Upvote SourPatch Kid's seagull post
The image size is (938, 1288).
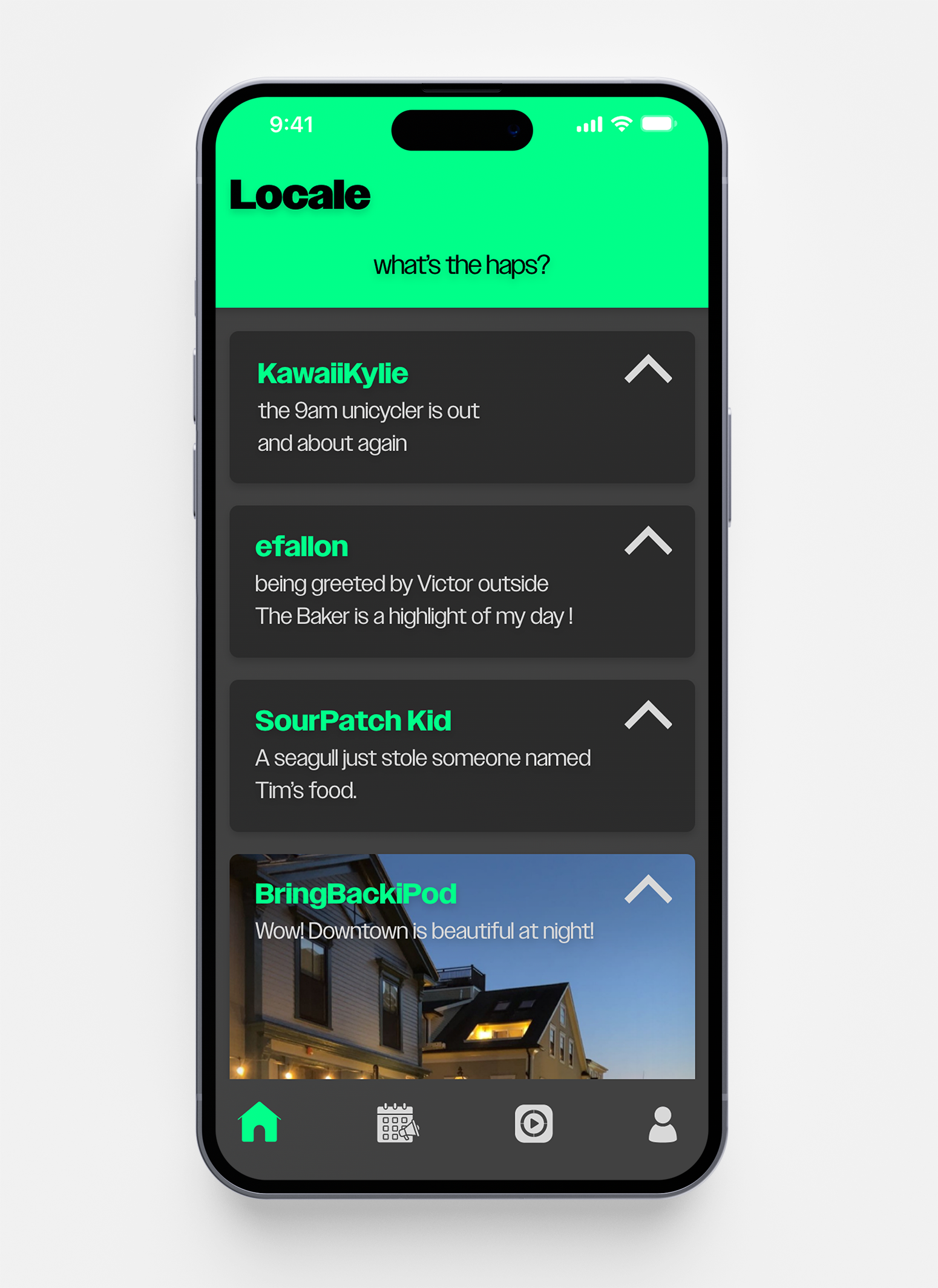pos(648,715)
